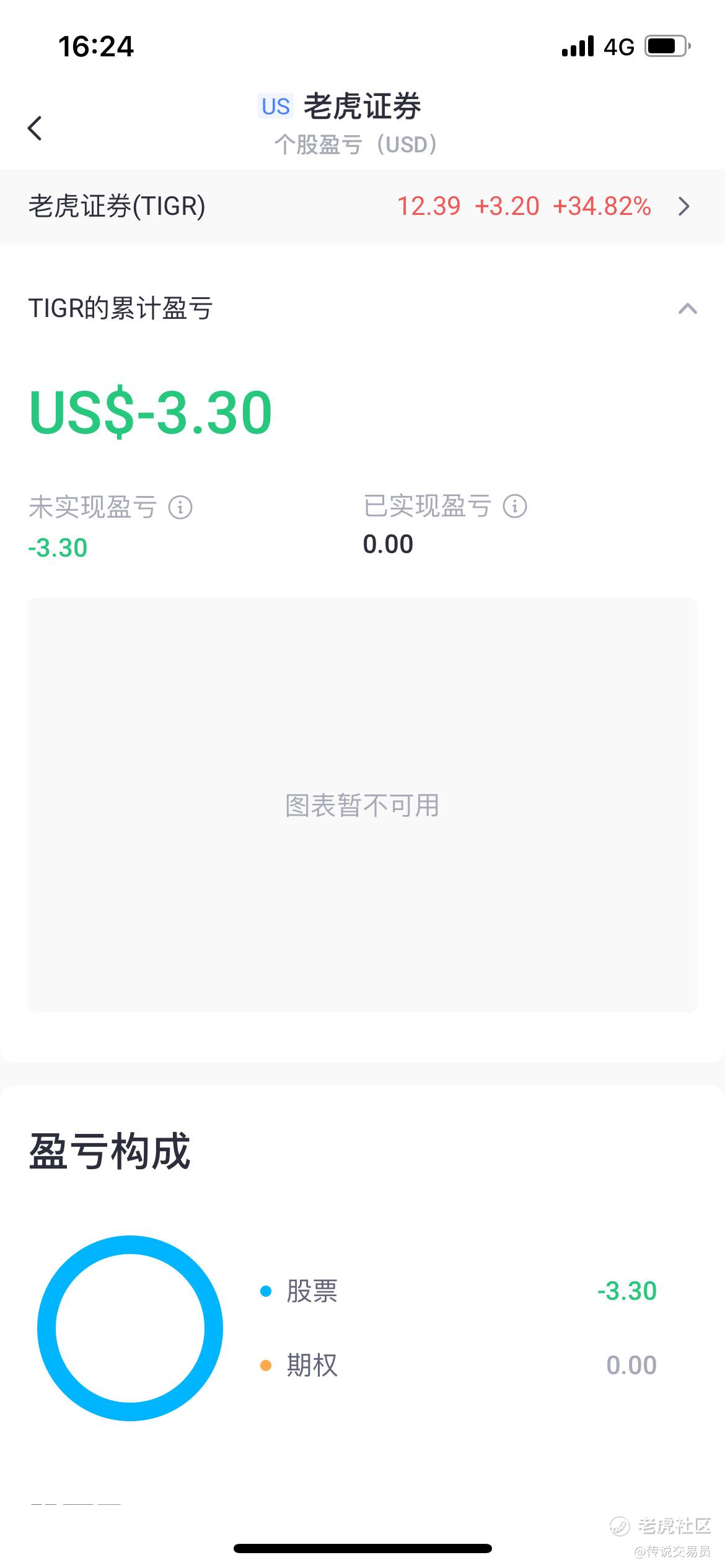Show info for 未实现盈亏
This screenshot has height=1568, width=725.
tap(180, 508)
